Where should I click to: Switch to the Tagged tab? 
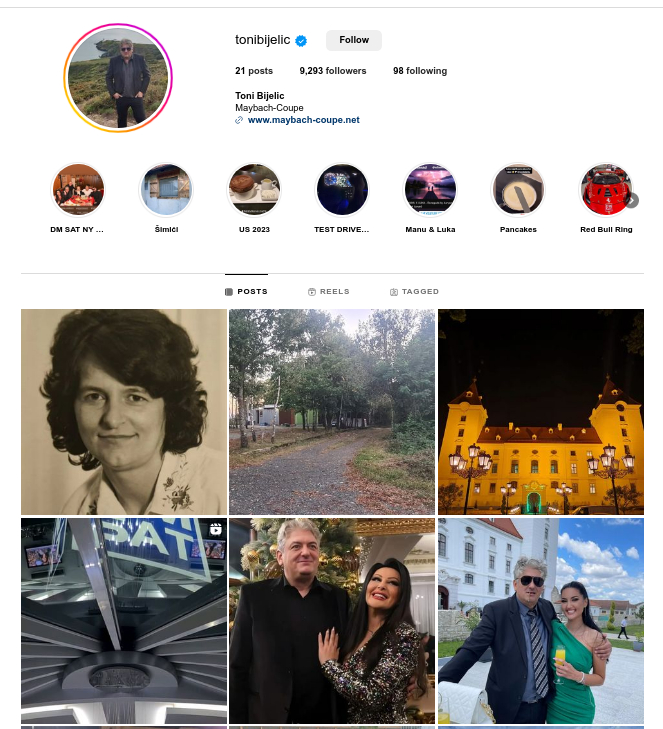[x=414, y=292]
